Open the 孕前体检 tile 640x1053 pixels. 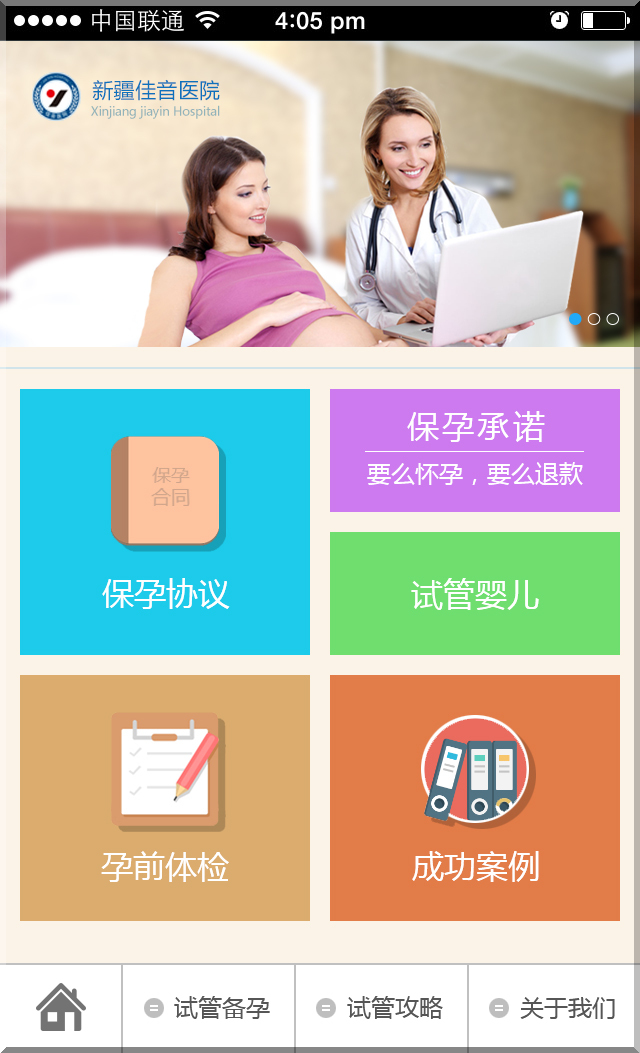pos(165,798)
